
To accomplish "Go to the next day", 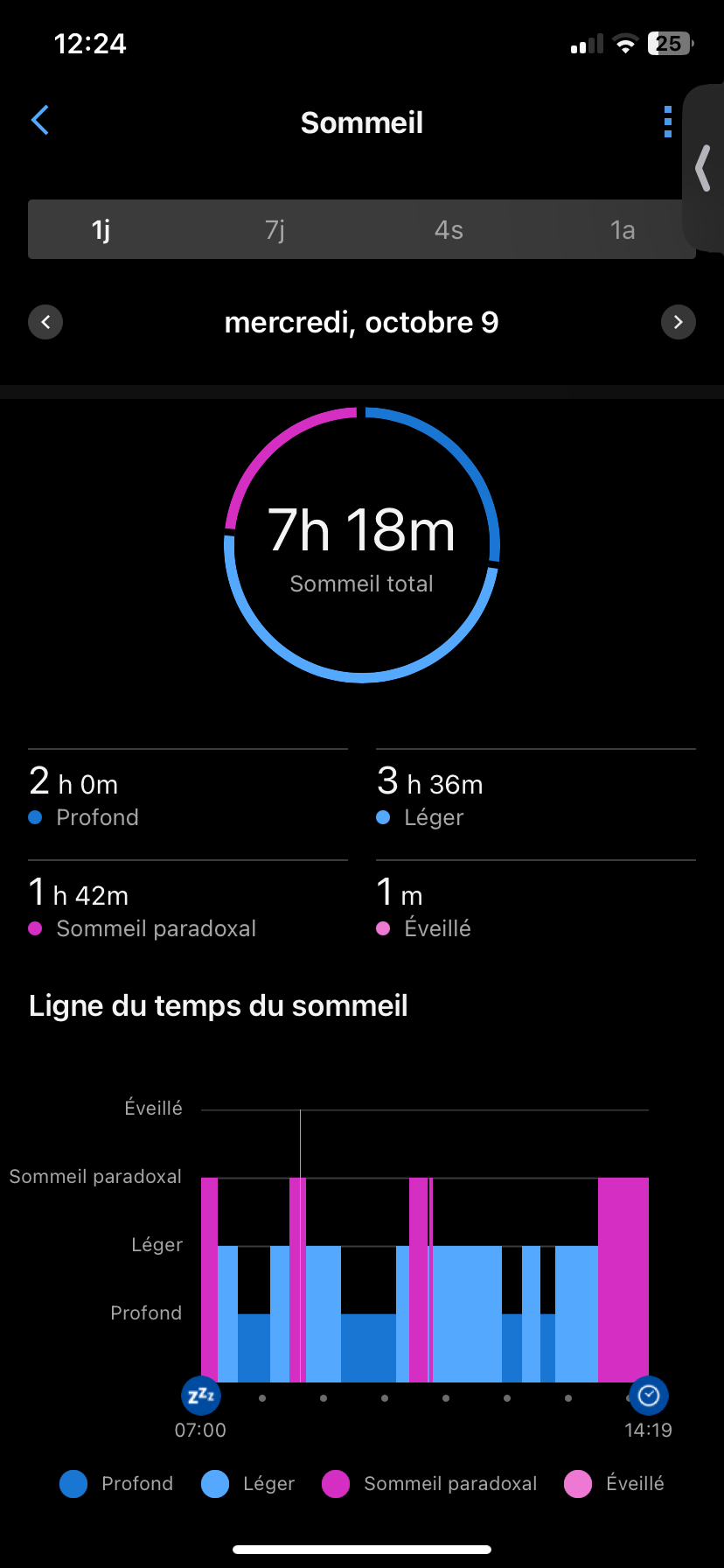I will (x=679, y=322).
